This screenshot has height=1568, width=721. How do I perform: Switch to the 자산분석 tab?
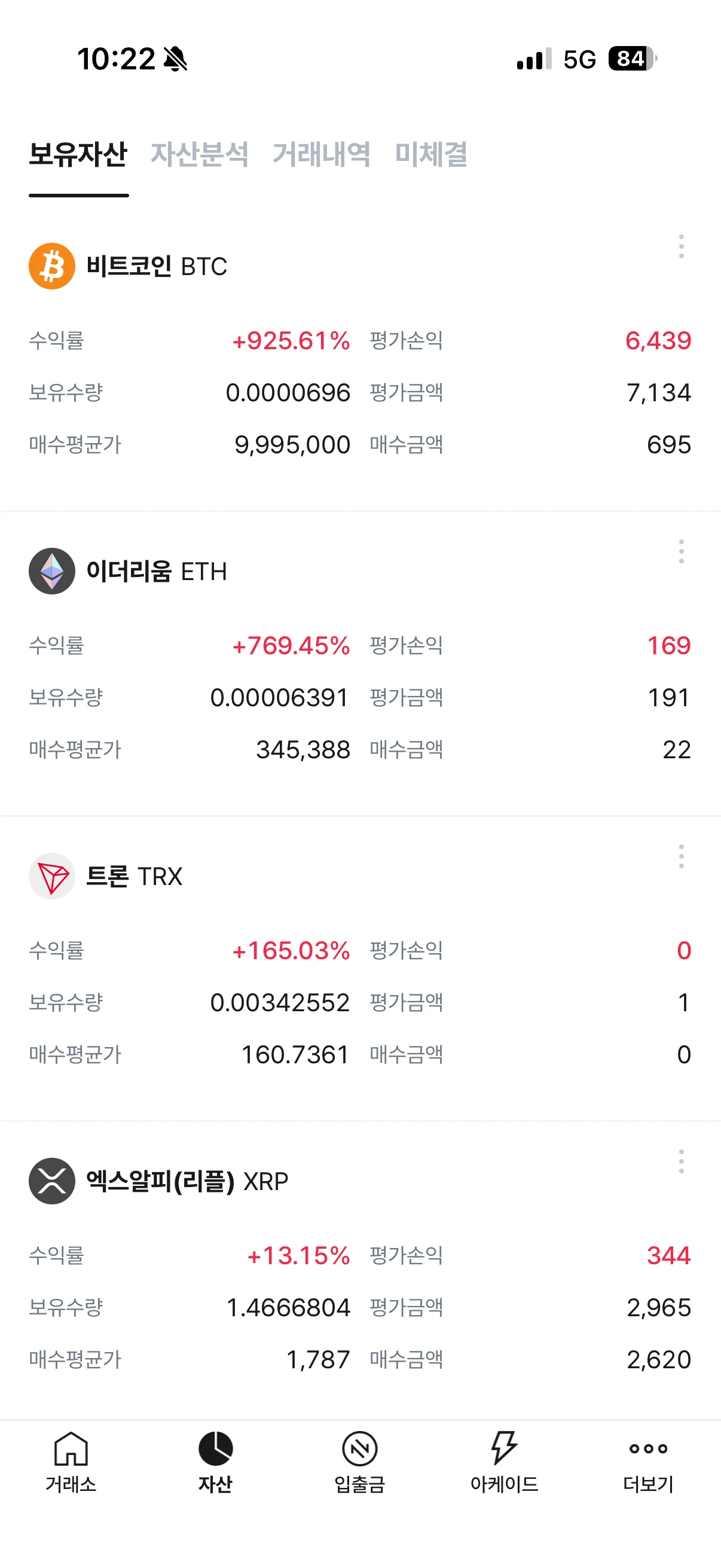tap(200, 154)
